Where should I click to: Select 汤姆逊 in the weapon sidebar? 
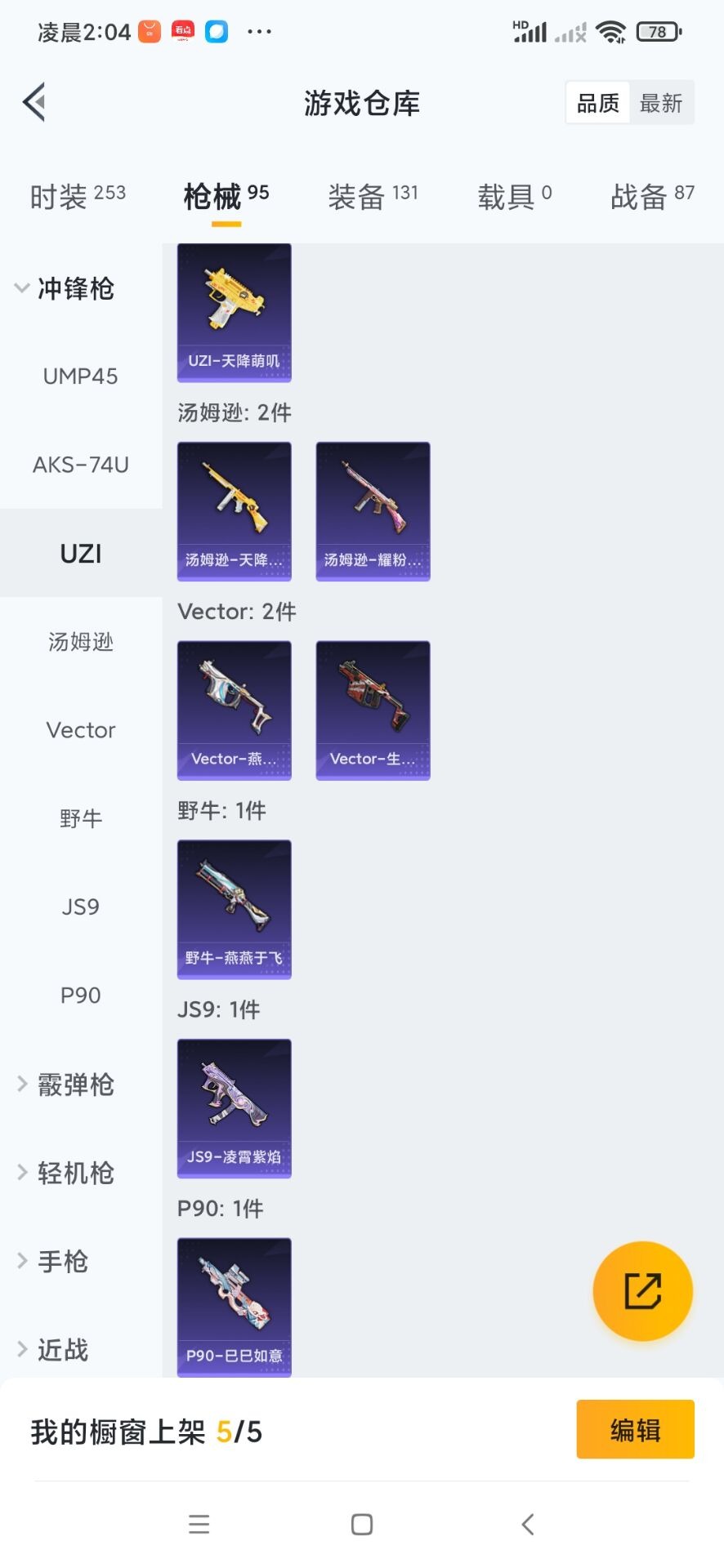coord(80,643)
